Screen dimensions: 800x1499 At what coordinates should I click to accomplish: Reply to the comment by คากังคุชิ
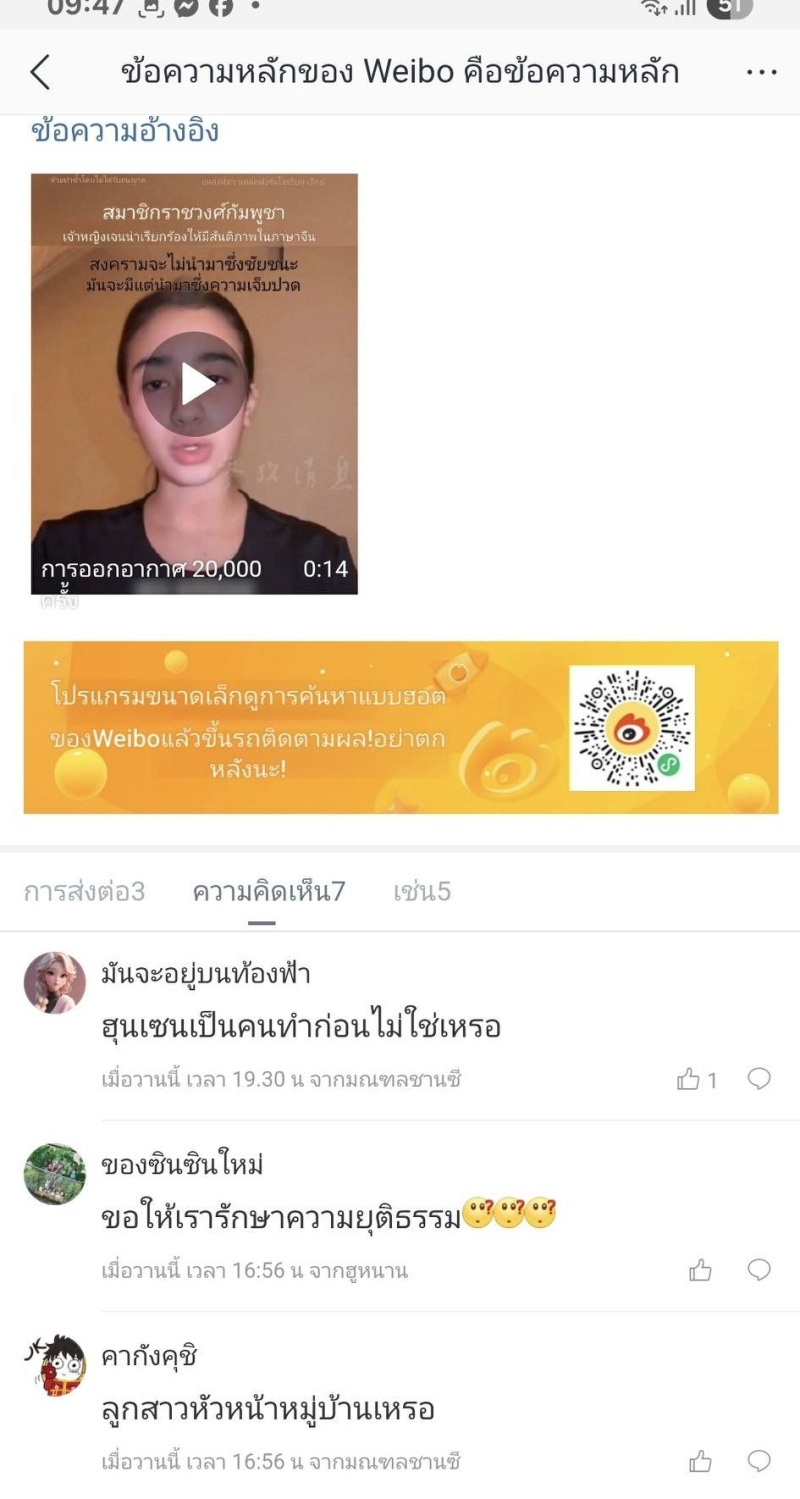pos(759,1463)
